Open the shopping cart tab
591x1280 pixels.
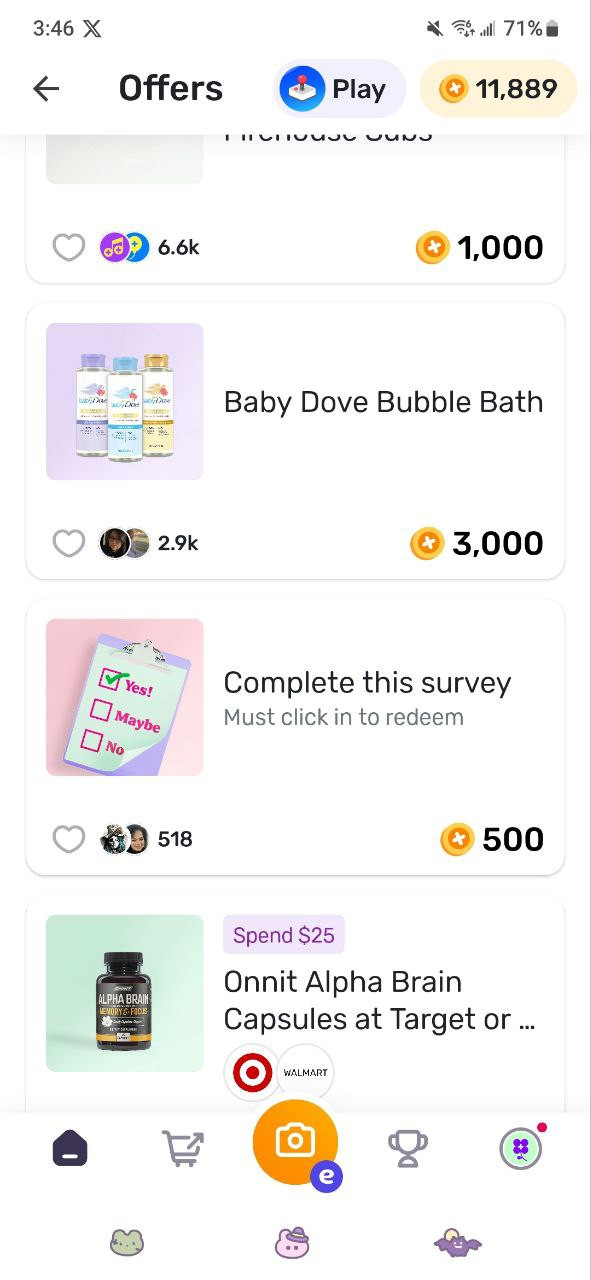[x=183, y=1148]
